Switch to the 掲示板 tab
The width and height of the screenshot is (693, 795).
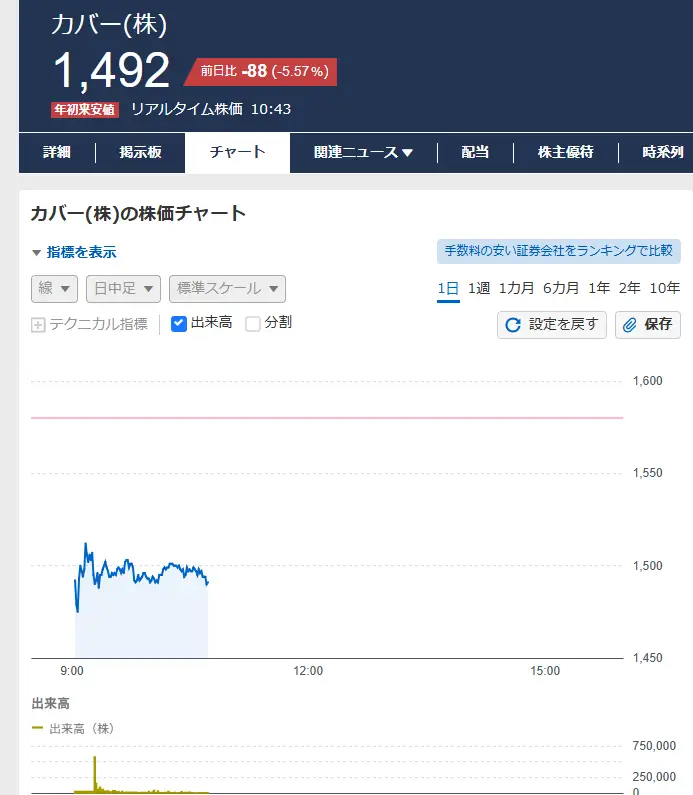click(x=140, y=153)
